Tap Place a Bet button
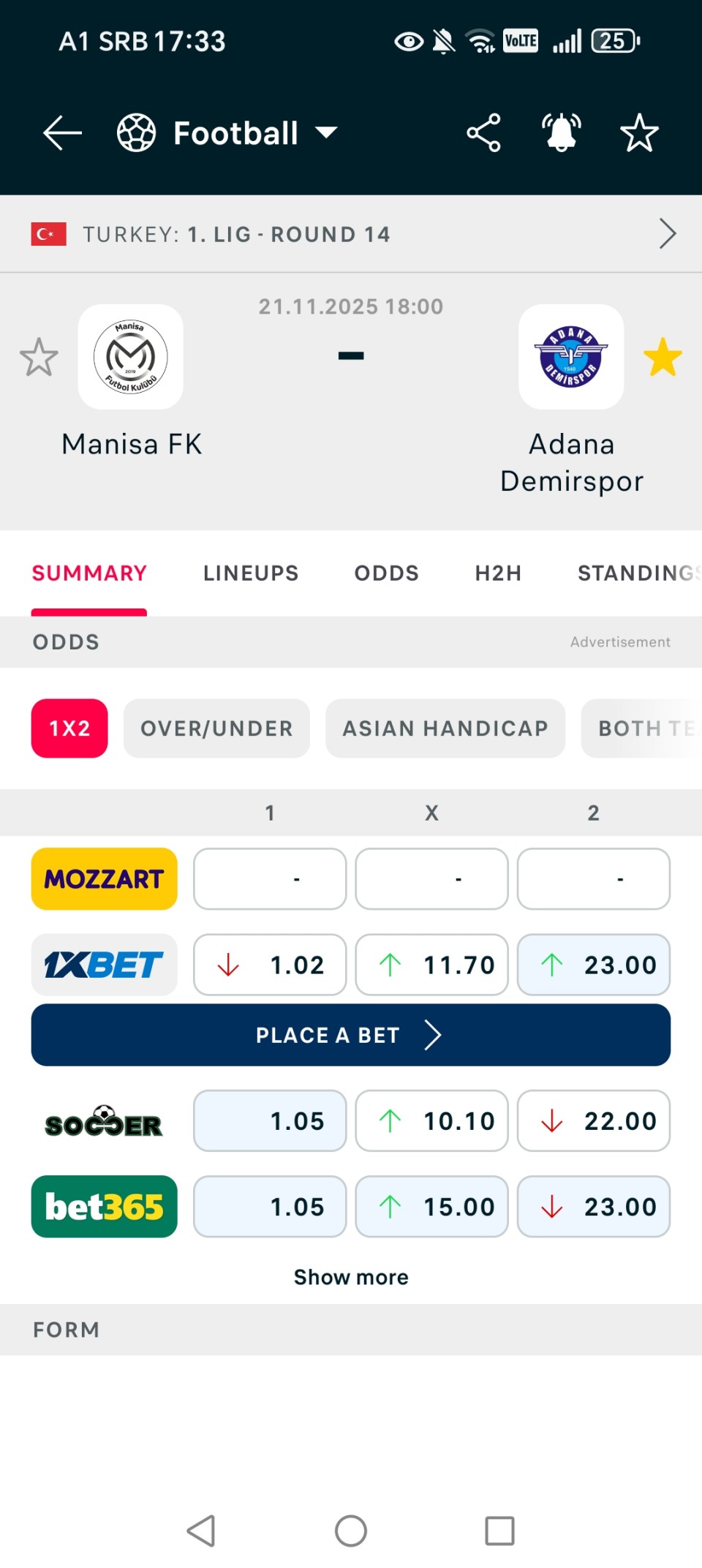Viewport: 702px width, 1568px height. tap(351, 1035)
